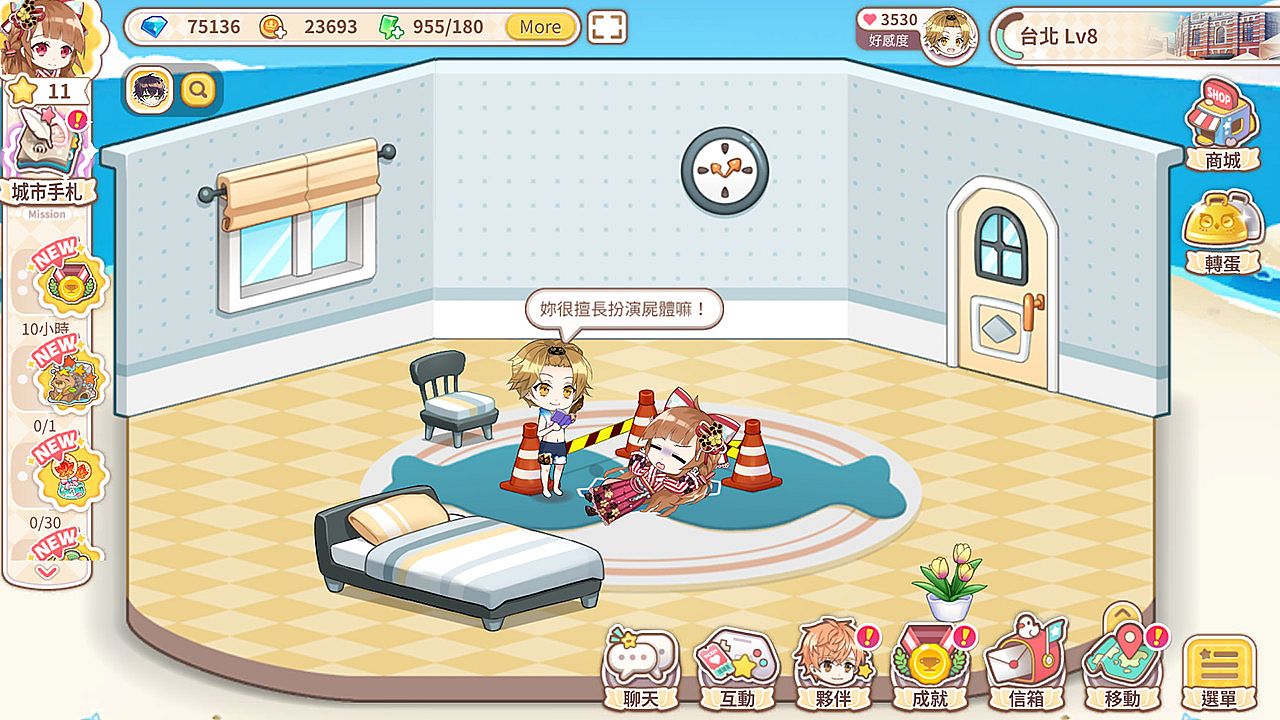Open the 10小時 timed reward mission

(68, 282)
